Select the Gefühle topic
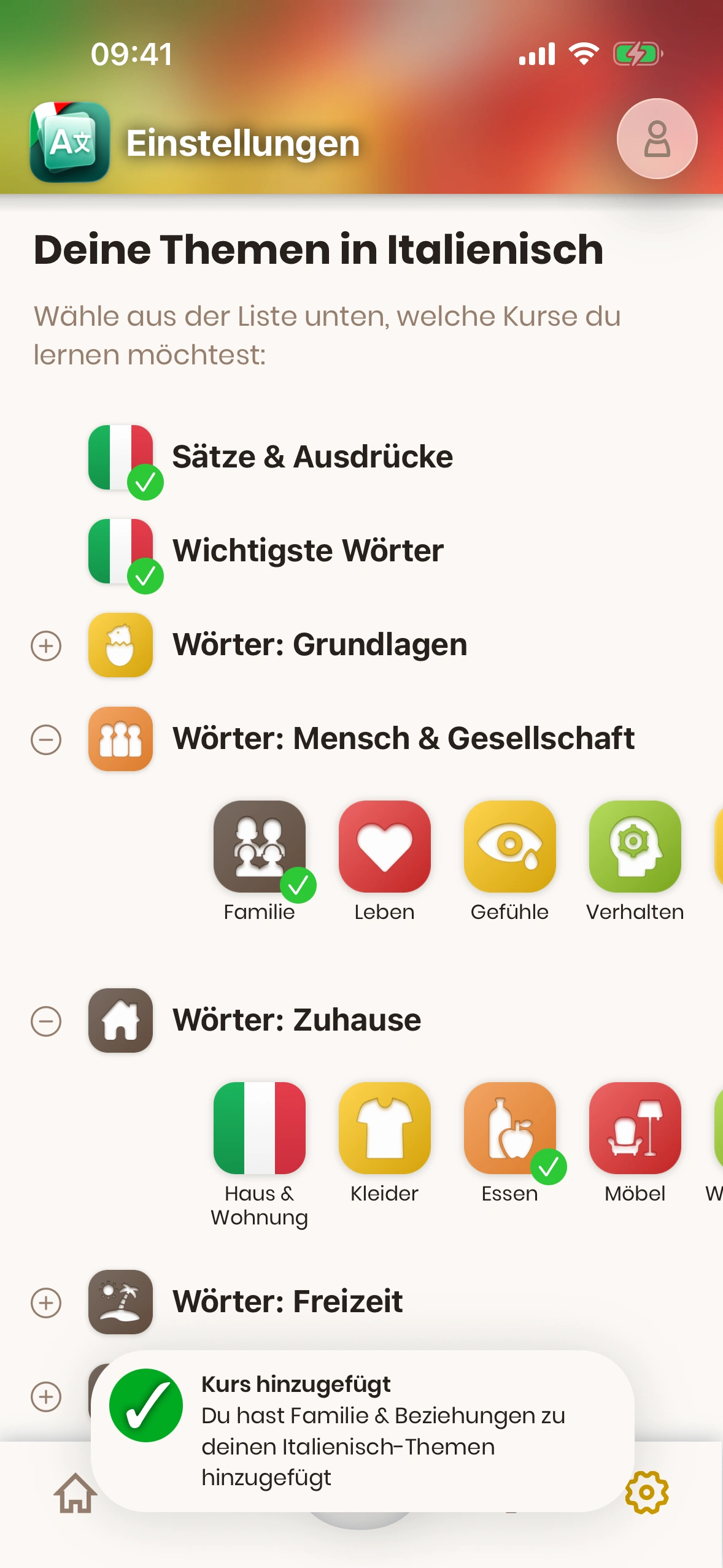This screenshot has width=723, height=1568. coord(509,847)
